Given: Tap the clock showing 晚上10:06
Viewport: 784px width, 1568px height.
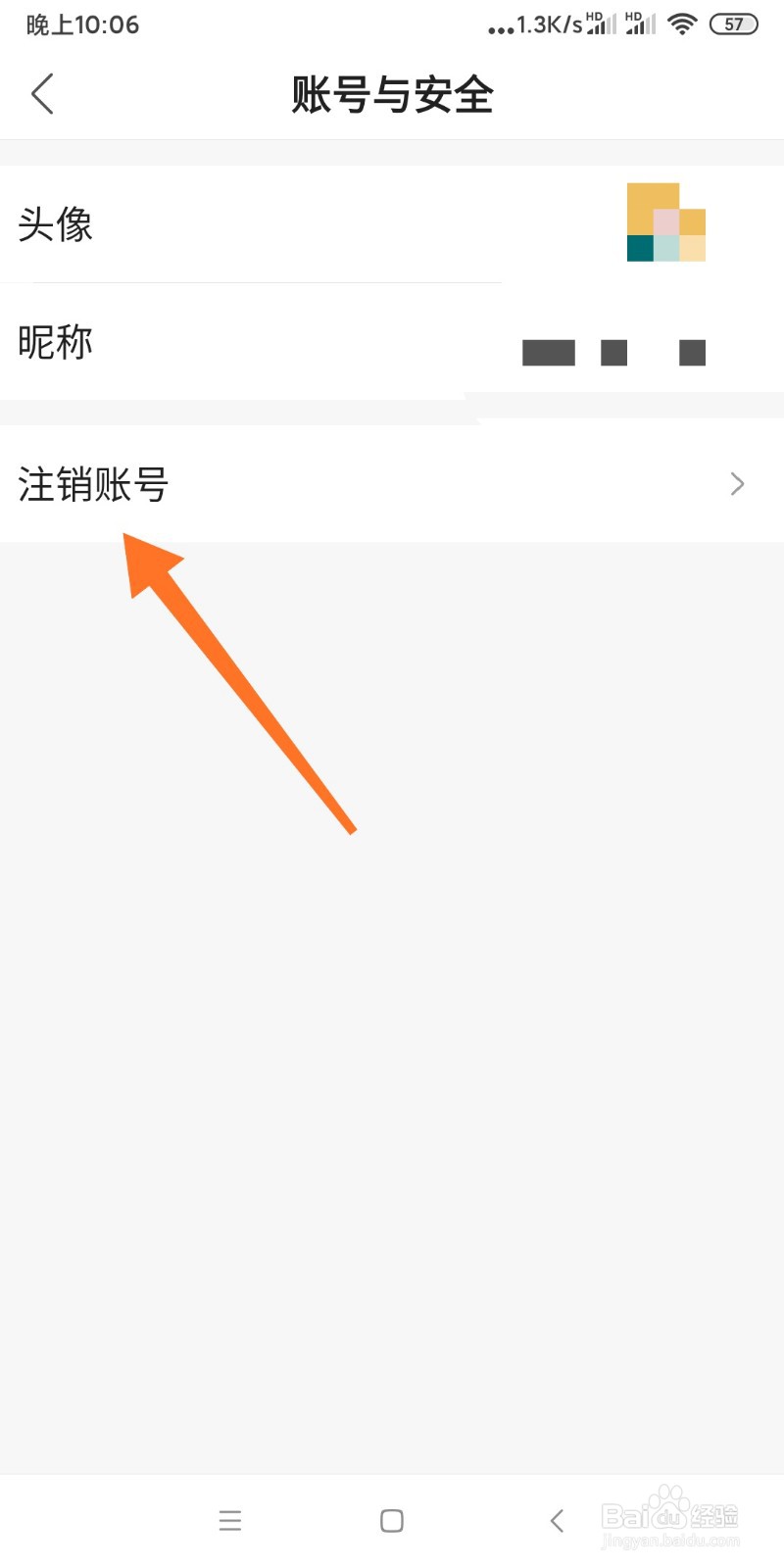Looking at the screenshot, I should pyautogui.click(x=82, y=24).
